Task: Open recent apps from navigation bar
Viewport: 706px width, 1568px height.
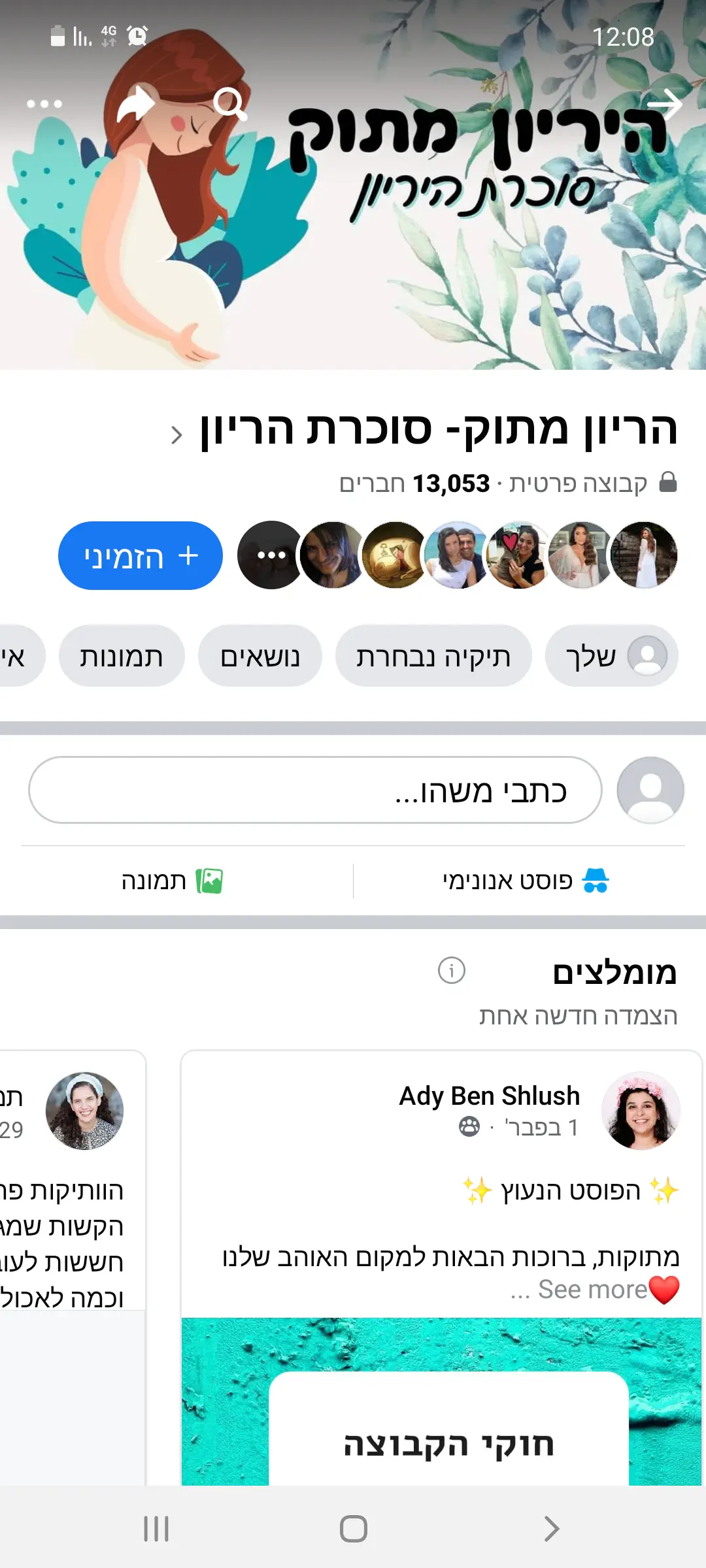Action: coord(156,1529)
